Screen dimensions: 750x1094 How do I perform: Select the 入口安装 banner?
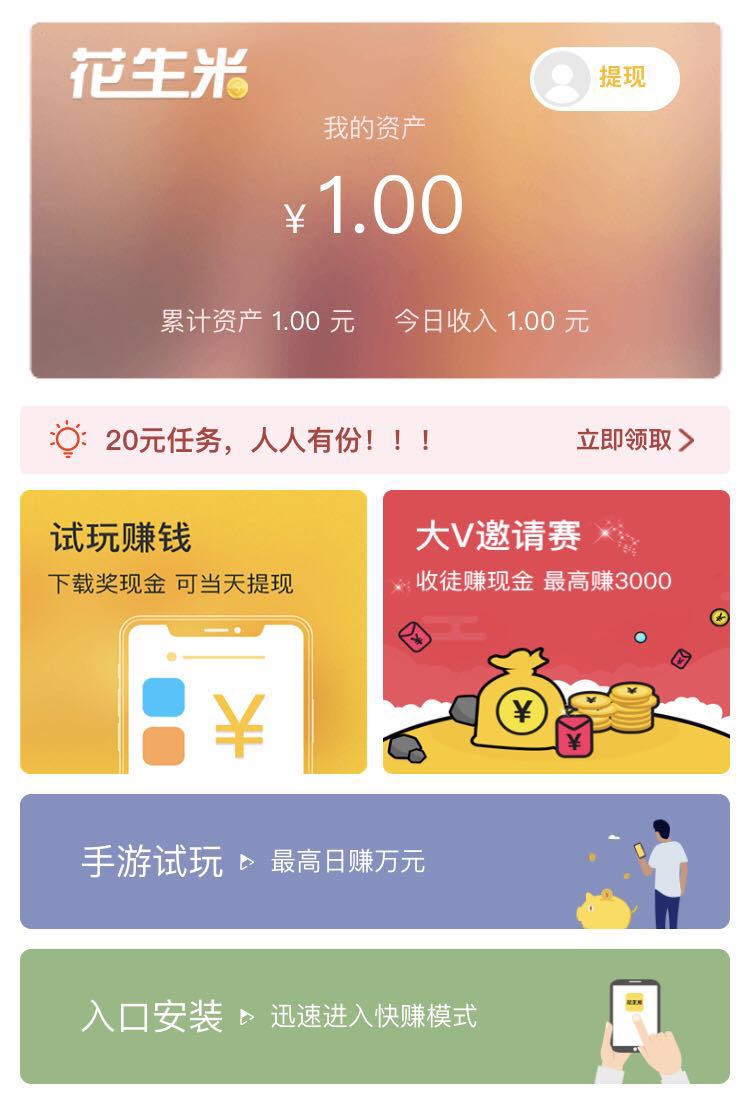click(x=375, y=1016)
